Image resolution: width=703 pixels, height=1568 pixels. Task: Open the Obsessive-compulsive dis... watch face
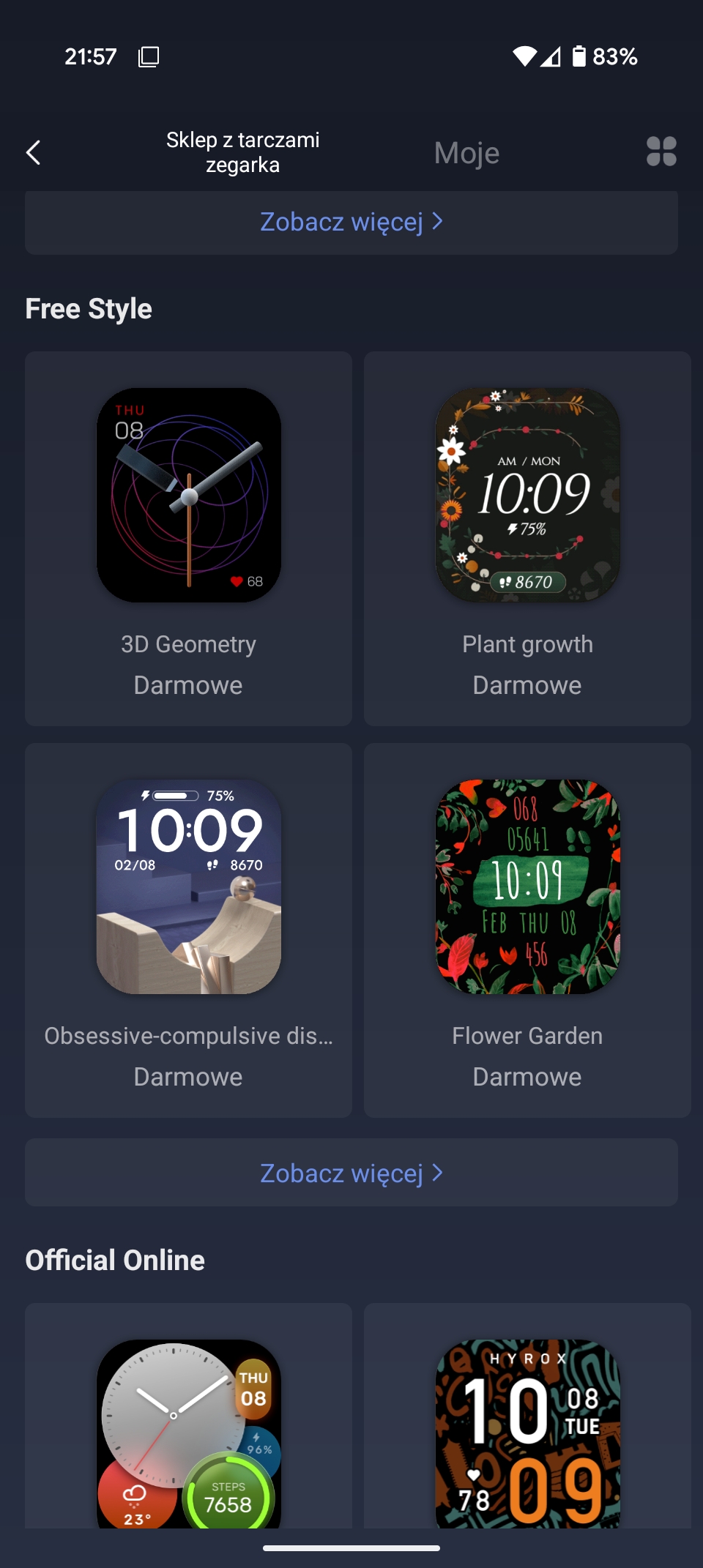tap(188, 930)
